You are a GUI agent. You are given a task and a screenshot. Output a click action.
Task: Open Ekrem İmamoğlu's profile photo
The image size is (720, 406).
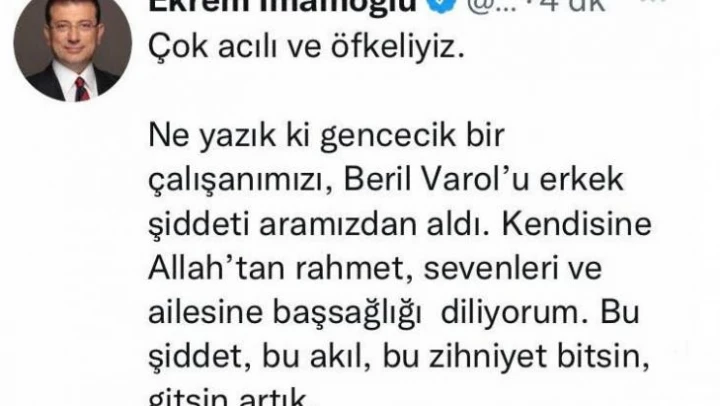[x=73, y=48]
